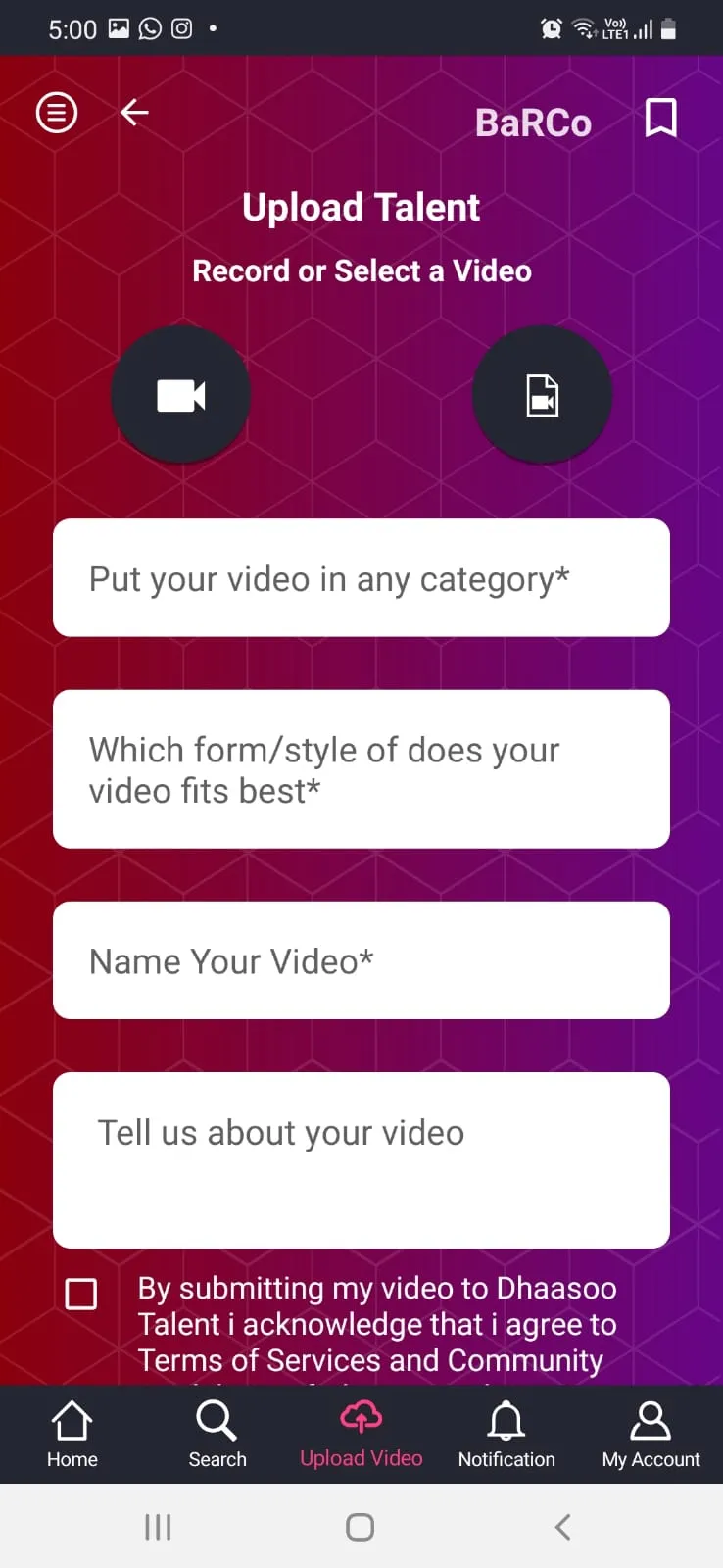This screenshot has height=1568, width=723.
Task: Select the camera icon to record a video
Action: tap(180, 394)
